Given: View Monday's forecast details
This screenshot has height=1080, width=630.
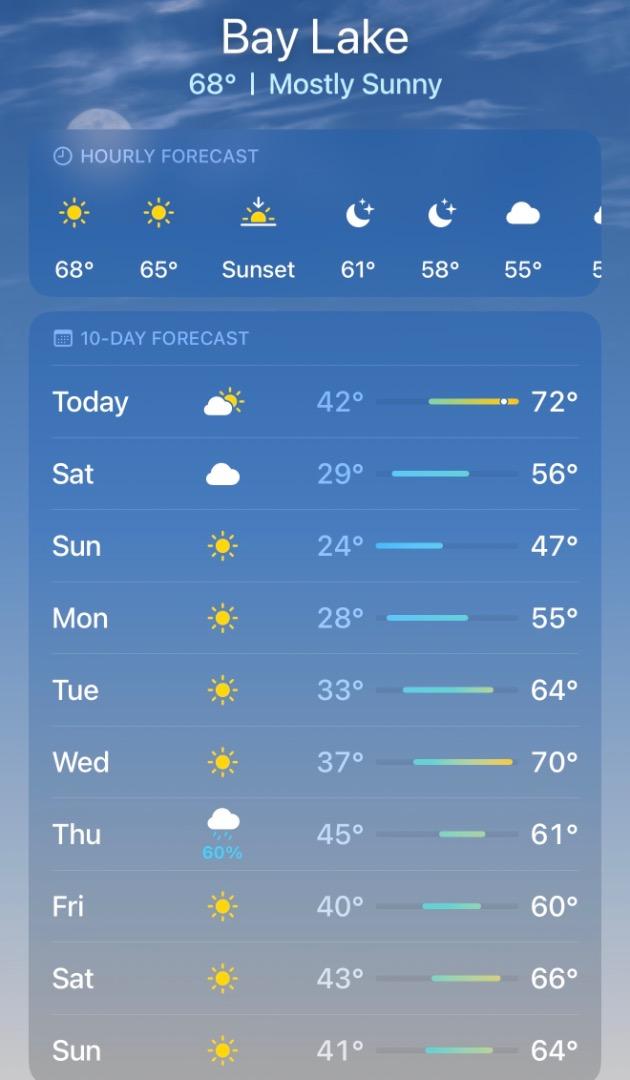Looking at the screenshot, I should tap(315, 618).
